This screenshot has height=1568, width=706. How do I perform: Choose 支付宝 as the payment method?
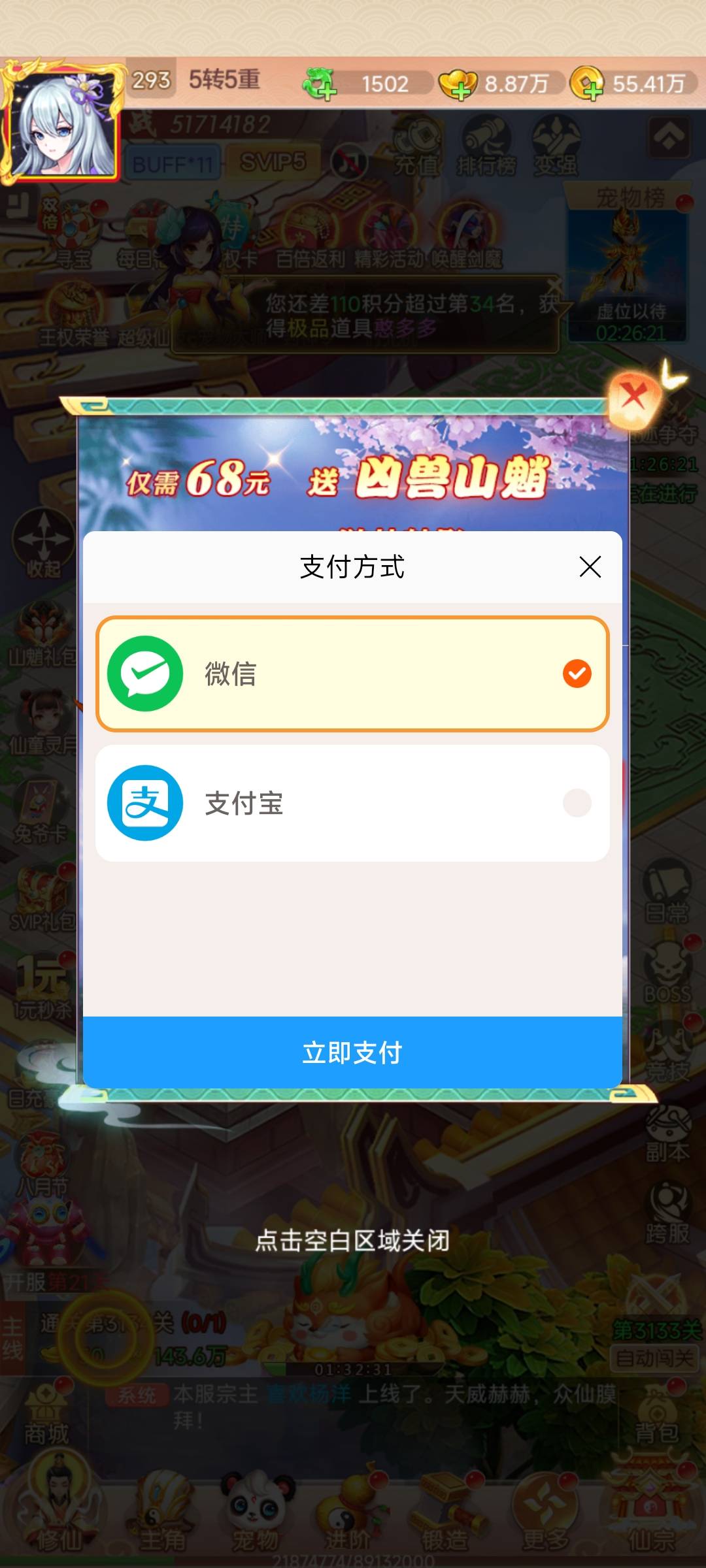(x=352, y=803)
